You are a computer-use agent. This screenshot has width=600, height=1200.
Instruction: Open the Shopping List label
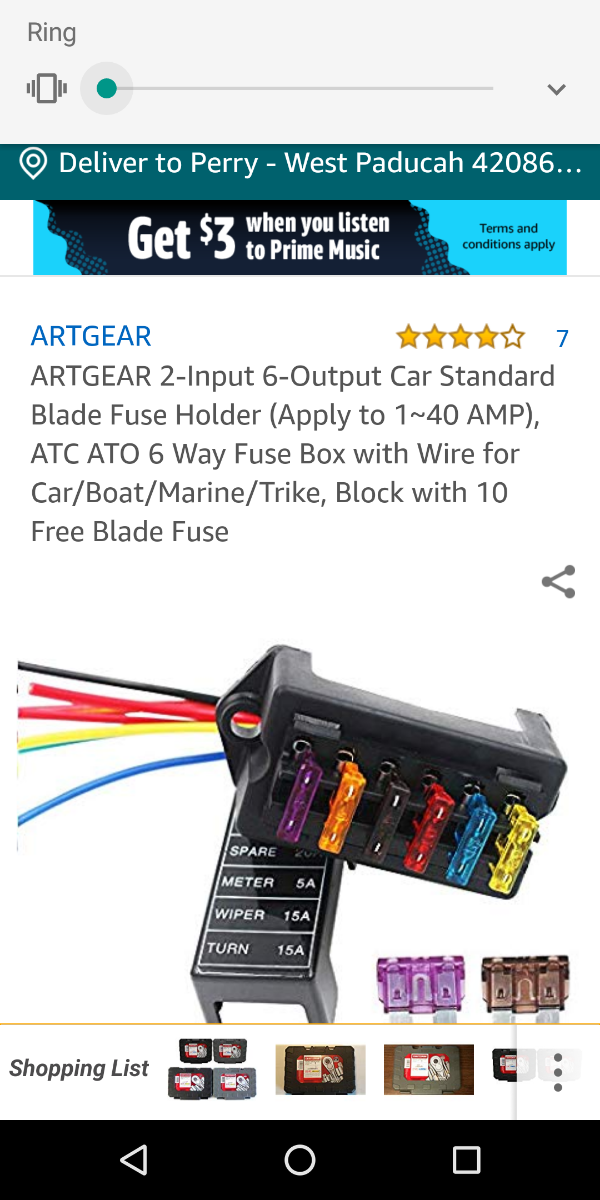(x=79, y=1068)
